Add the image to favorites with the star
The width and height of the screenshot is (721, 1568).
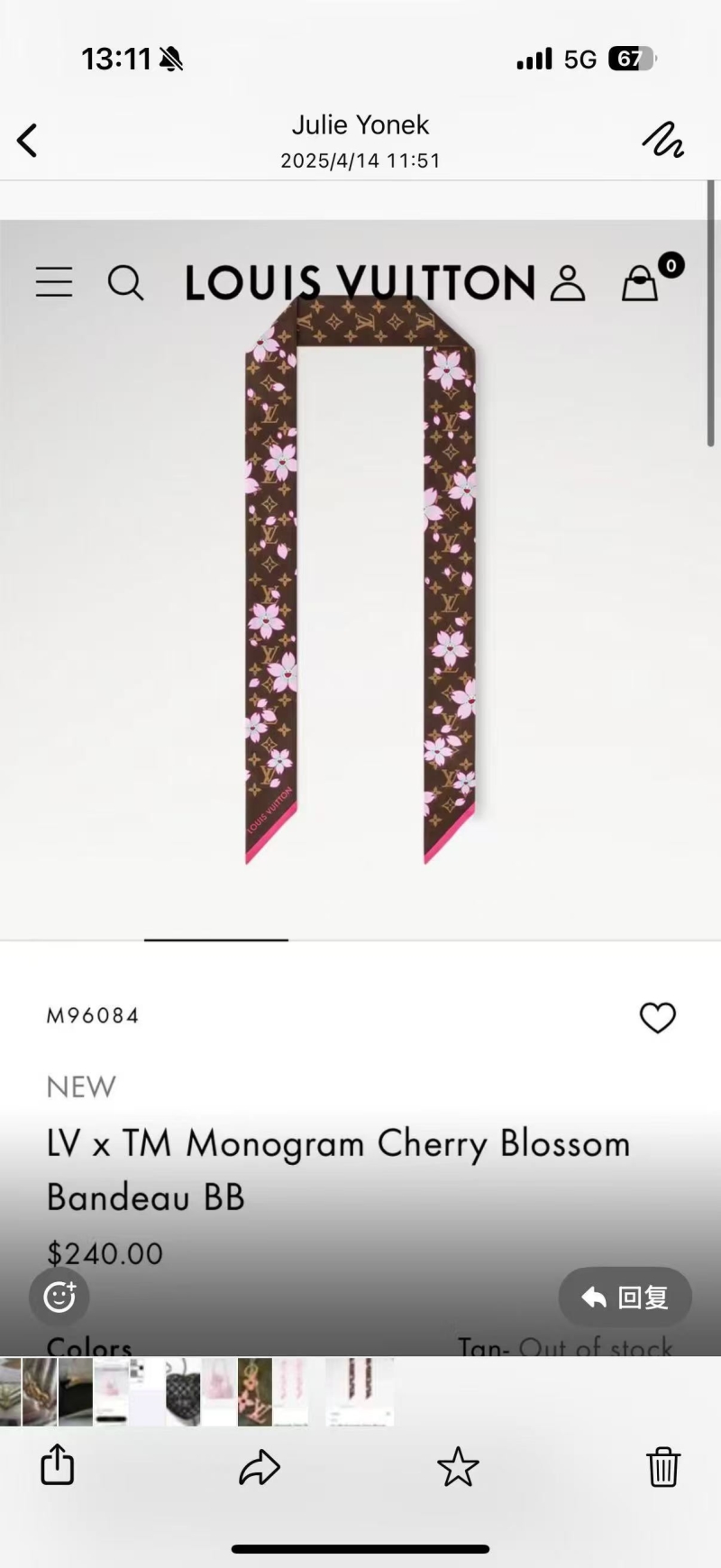pos(458,1466)
